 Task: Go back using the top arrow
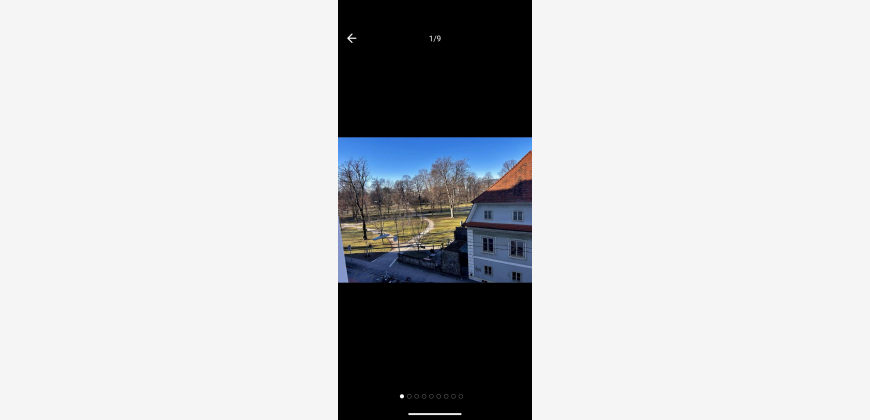(351, 38)
